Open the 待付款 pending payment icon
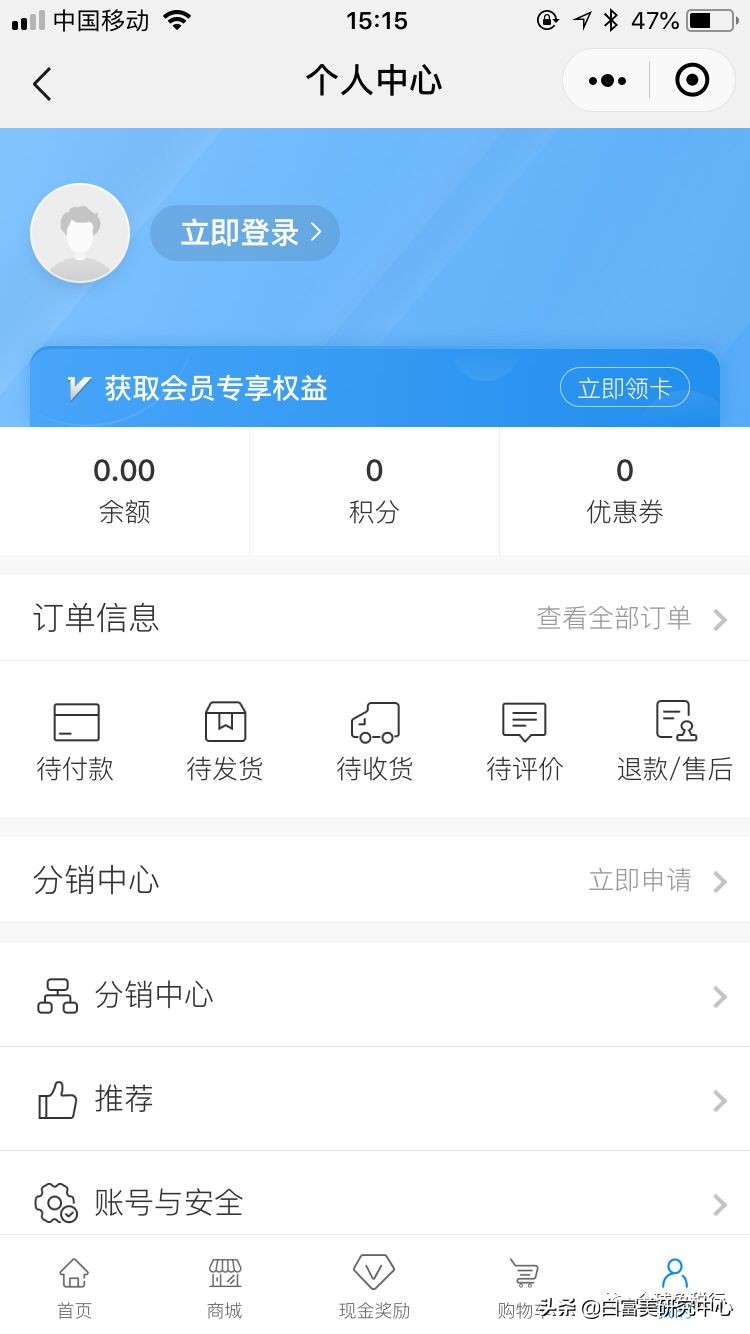Screen dimensions: 750x1334 click(x=75, y=720)
